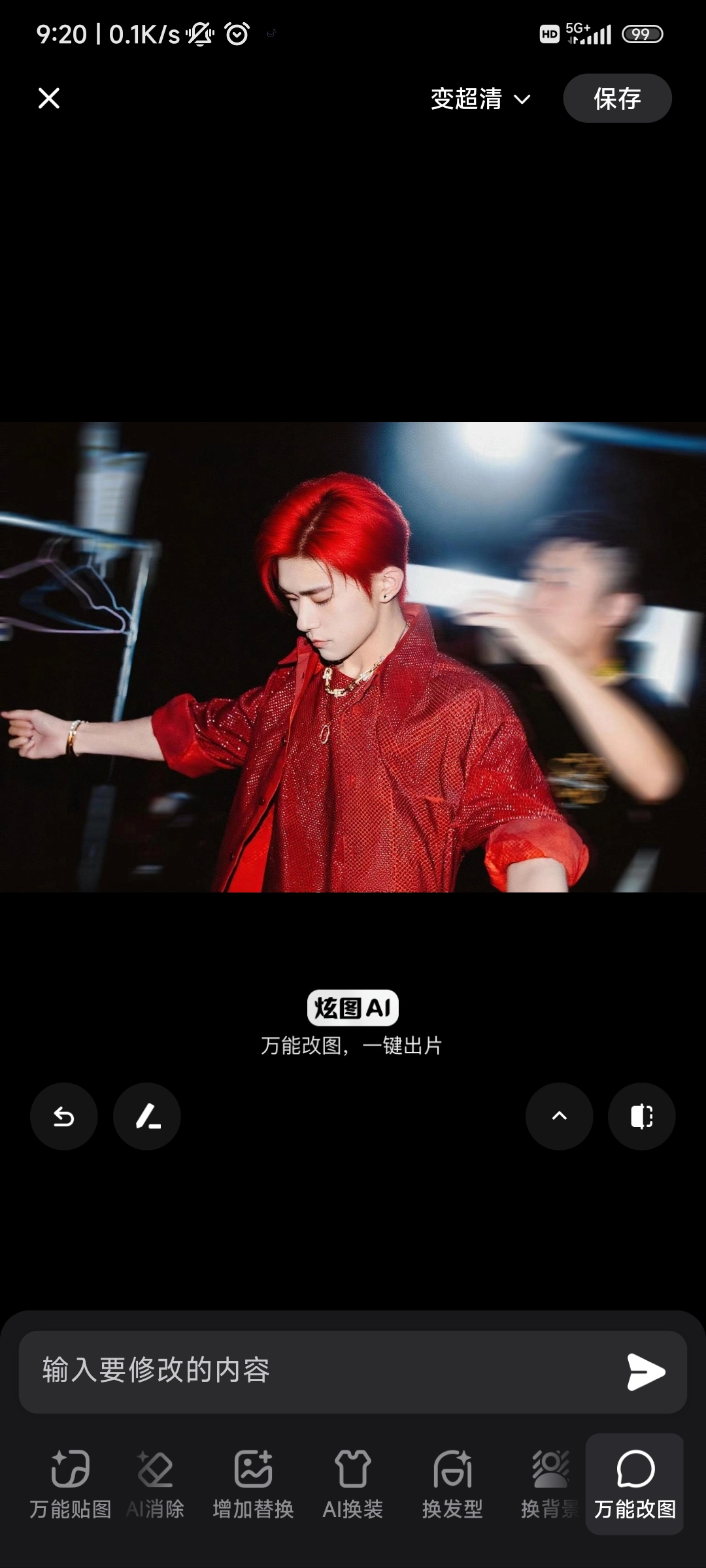Send the edit prompt
This screenshot has width=706, height=1568.
(646, 1371)
